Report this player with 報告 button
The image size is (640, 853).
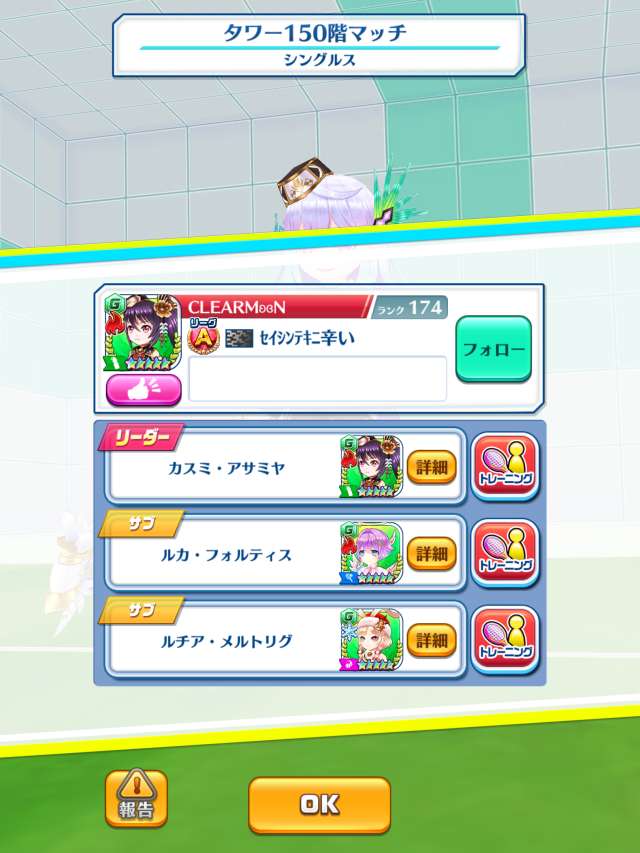pyautogui.click(x=136, y=798)
